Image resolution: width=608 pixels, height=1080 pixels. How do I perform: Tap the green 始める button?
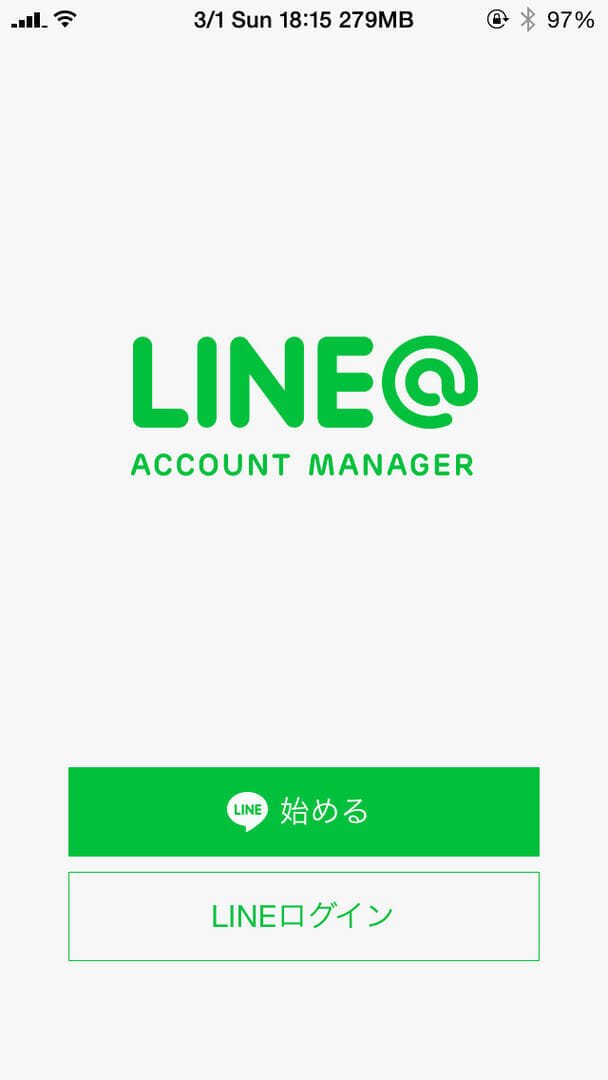pyautogui.click(x=303, y=811)
